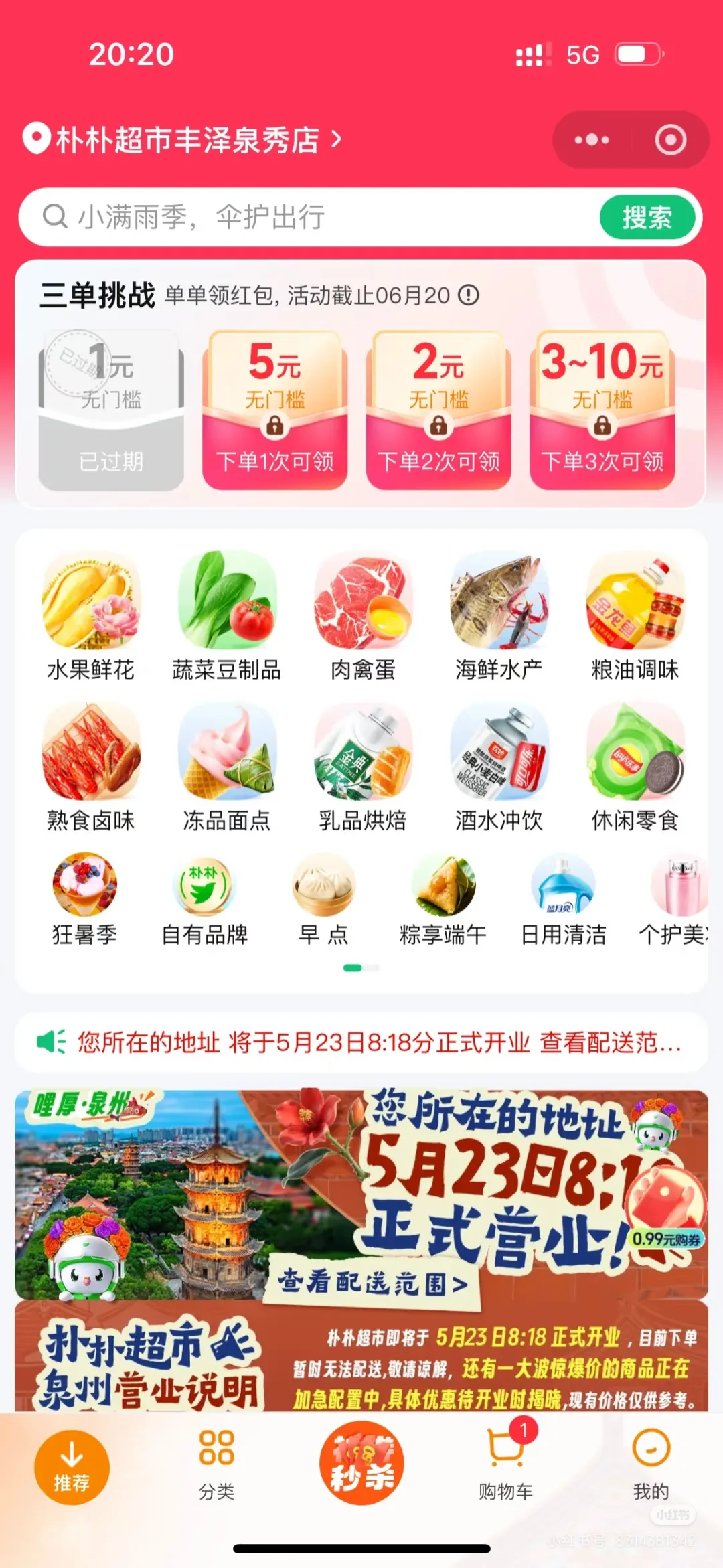Open the opening announcement notice 查看配送范围
Image resolution: width=723 pixels, height=1568 pixels.
tap(361, 1042)
